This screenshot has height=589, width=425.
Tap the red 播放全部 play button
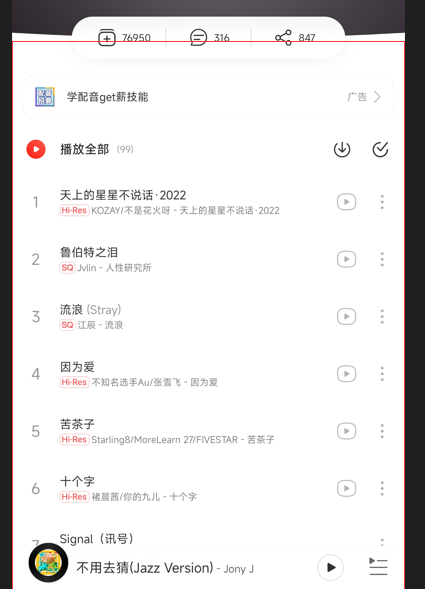click(36, 149)
